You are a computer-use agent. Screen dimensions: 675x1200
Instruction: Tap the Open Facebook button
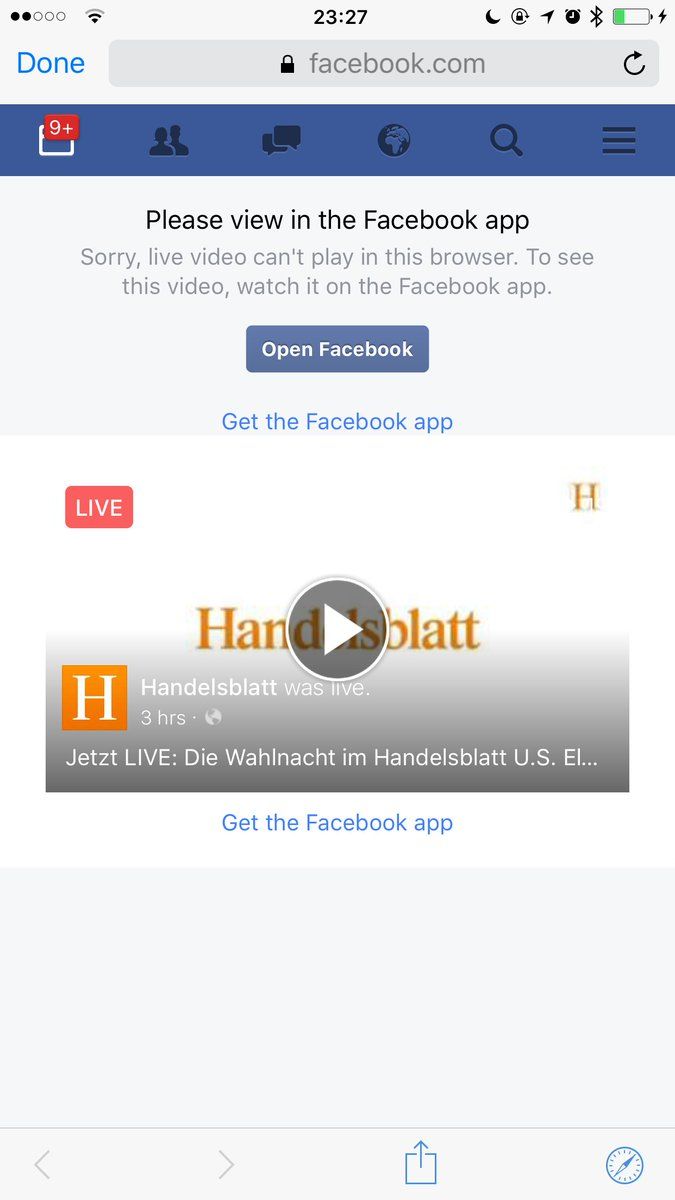click(x=337, y=349)
